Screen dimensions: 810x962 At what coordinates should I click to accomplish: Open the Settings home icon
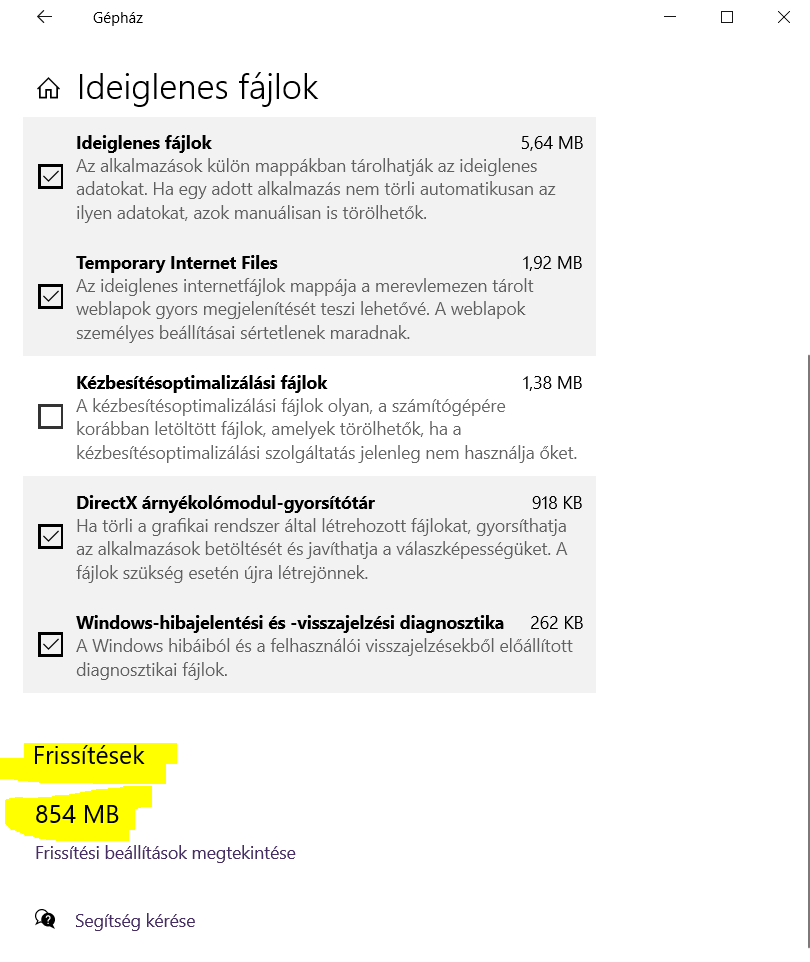click(x=48, y=89)
